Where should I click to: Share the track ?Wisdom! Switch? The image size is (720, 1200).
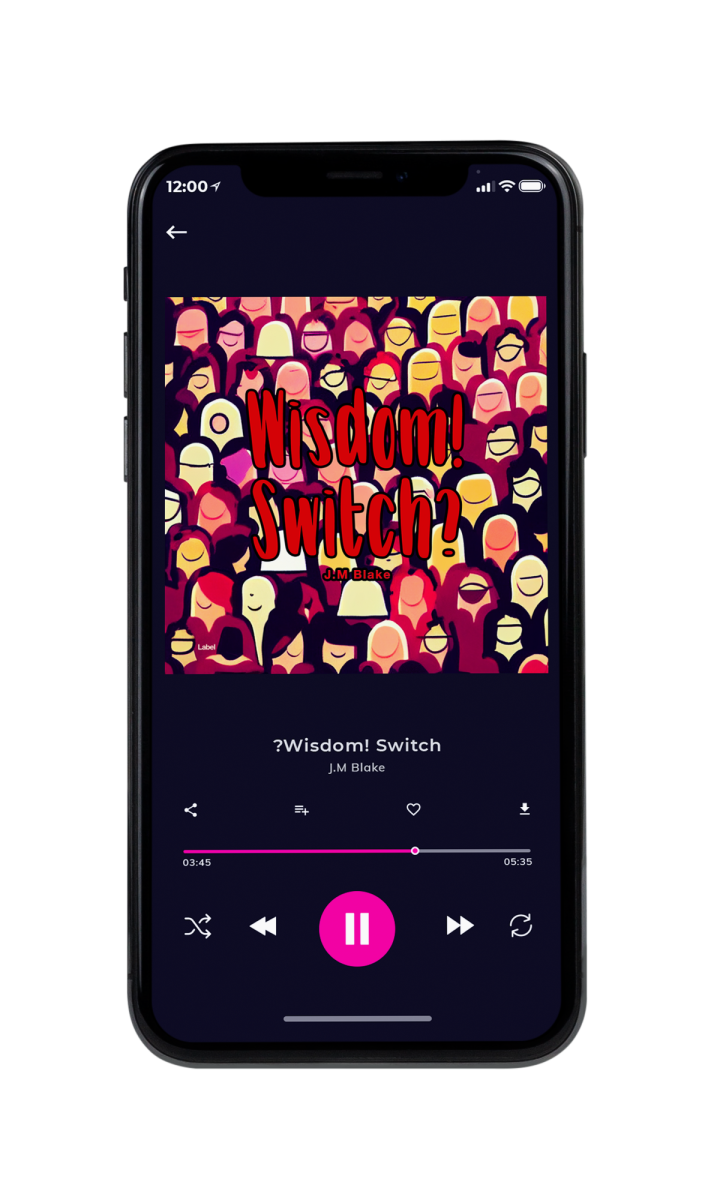click(x=191, y=810)
